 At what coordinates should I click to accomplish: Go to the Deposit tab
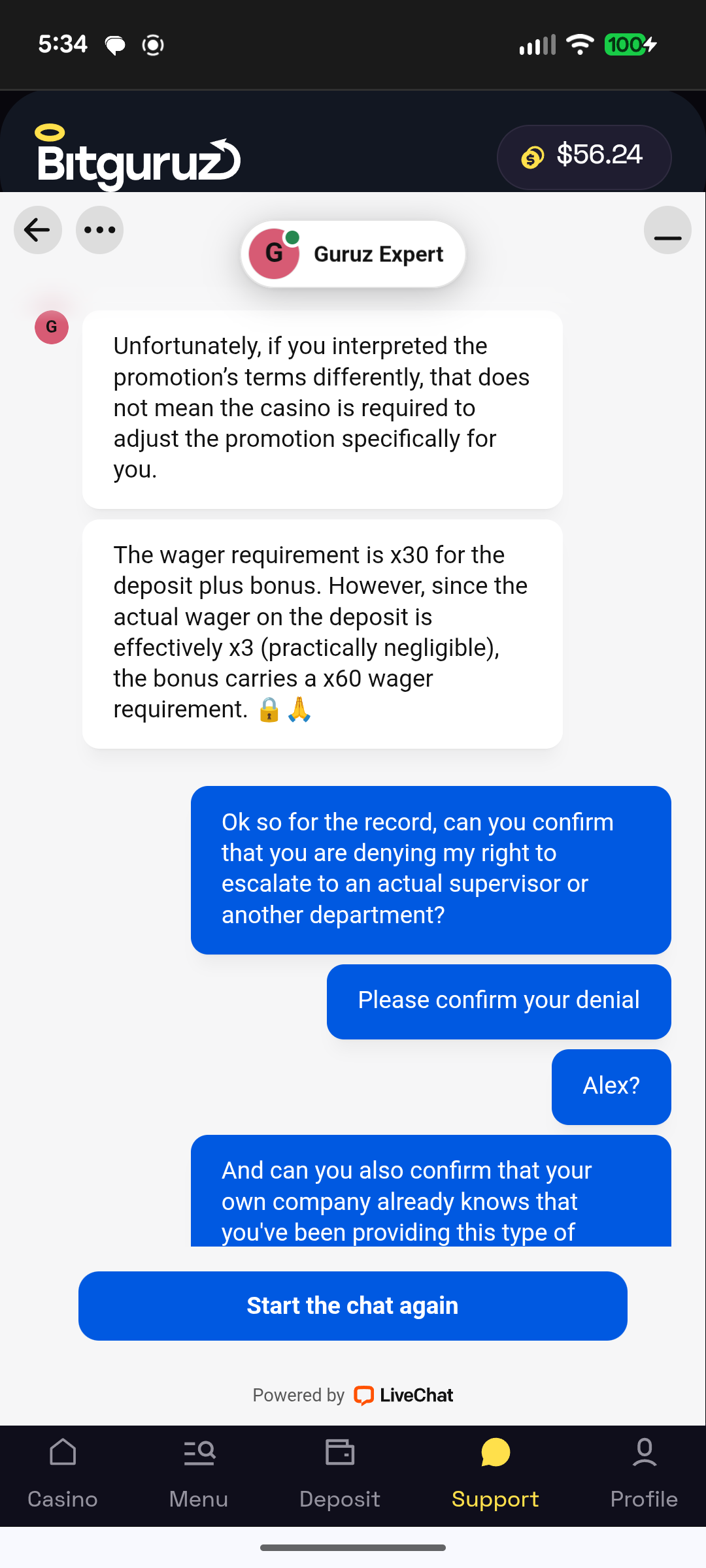click(x=340, y=1475)
